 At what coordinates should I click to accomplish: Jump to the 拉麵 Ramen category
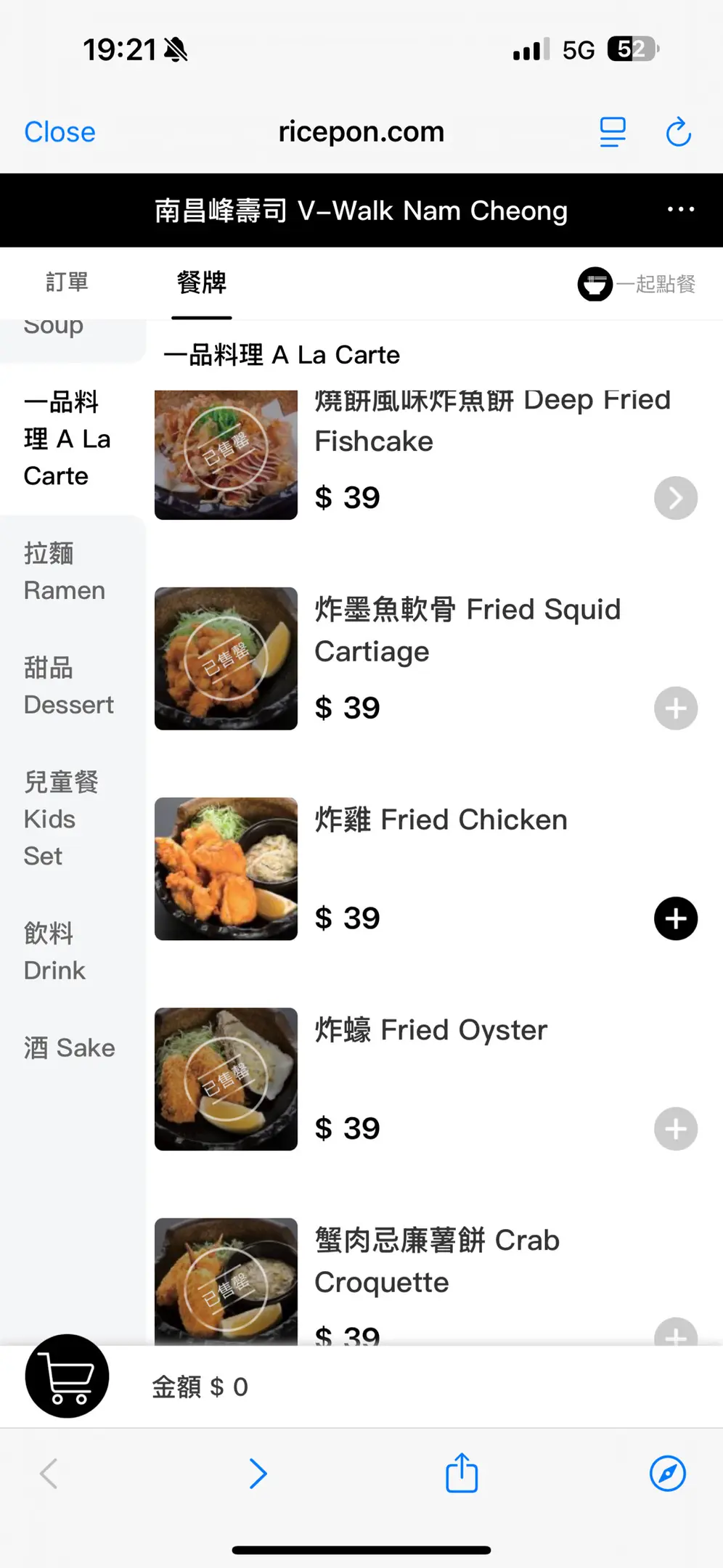click(65, 572)
